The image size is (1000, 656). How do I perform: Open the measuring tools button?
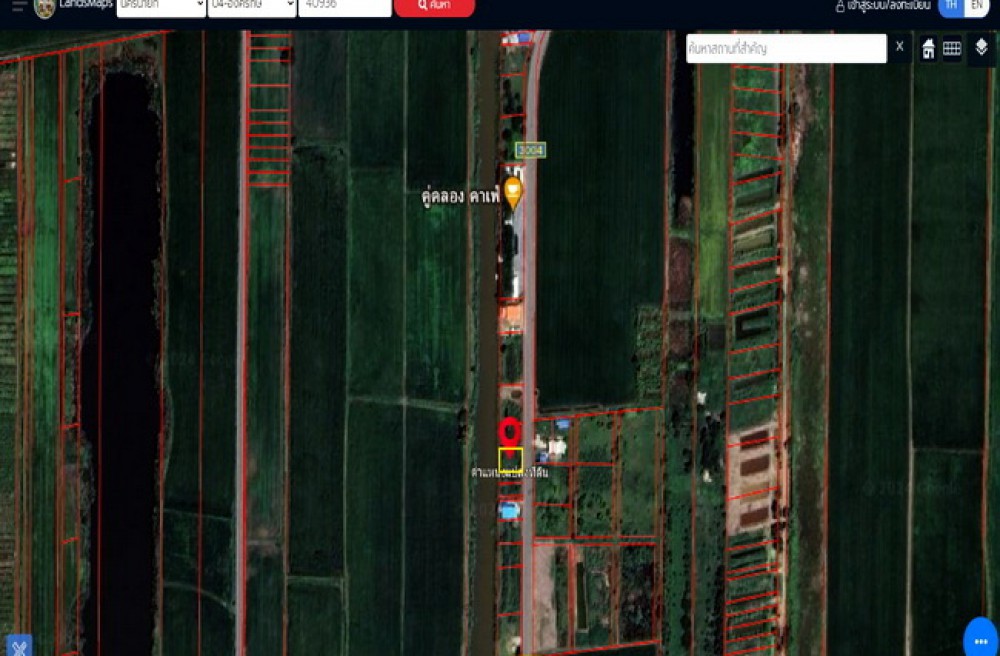pos(17,645)
